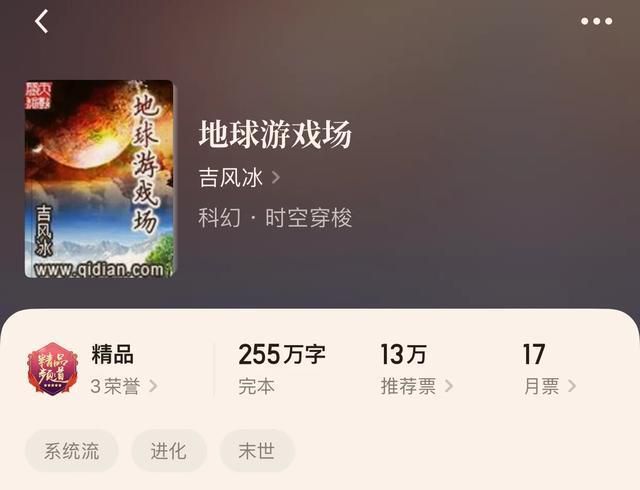Open author 吉风冰's page
Screen dimensions: 640x490
[240, 178]
